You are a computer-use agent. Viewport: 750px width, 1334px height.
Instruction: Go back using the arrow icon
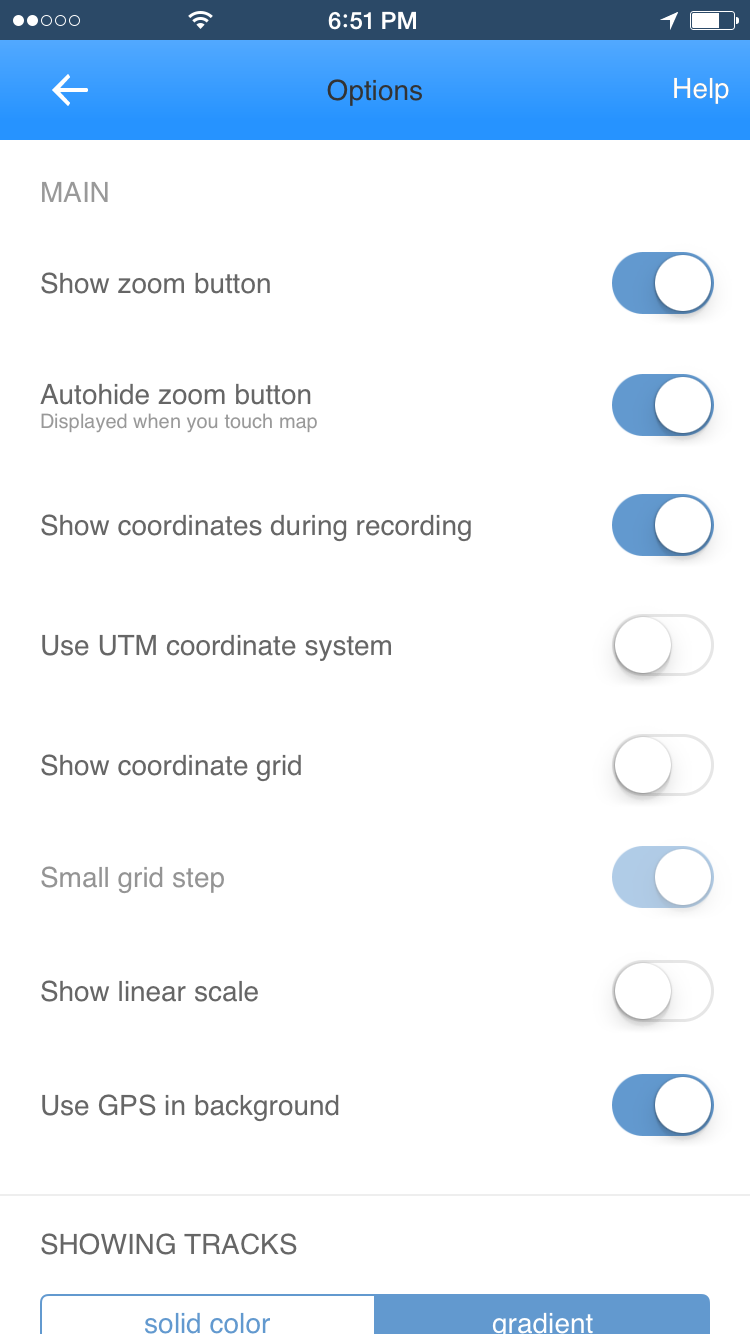[x=70, y=90]
